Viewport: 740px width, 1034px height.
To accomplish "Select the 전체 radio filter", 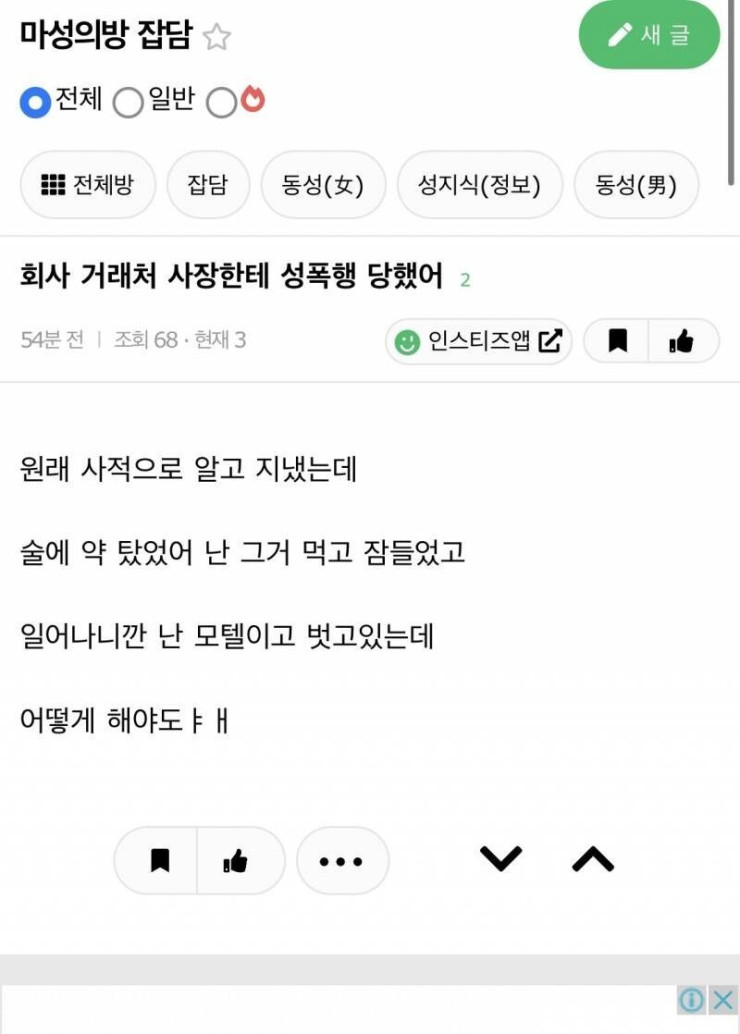I will click(35, 103).
